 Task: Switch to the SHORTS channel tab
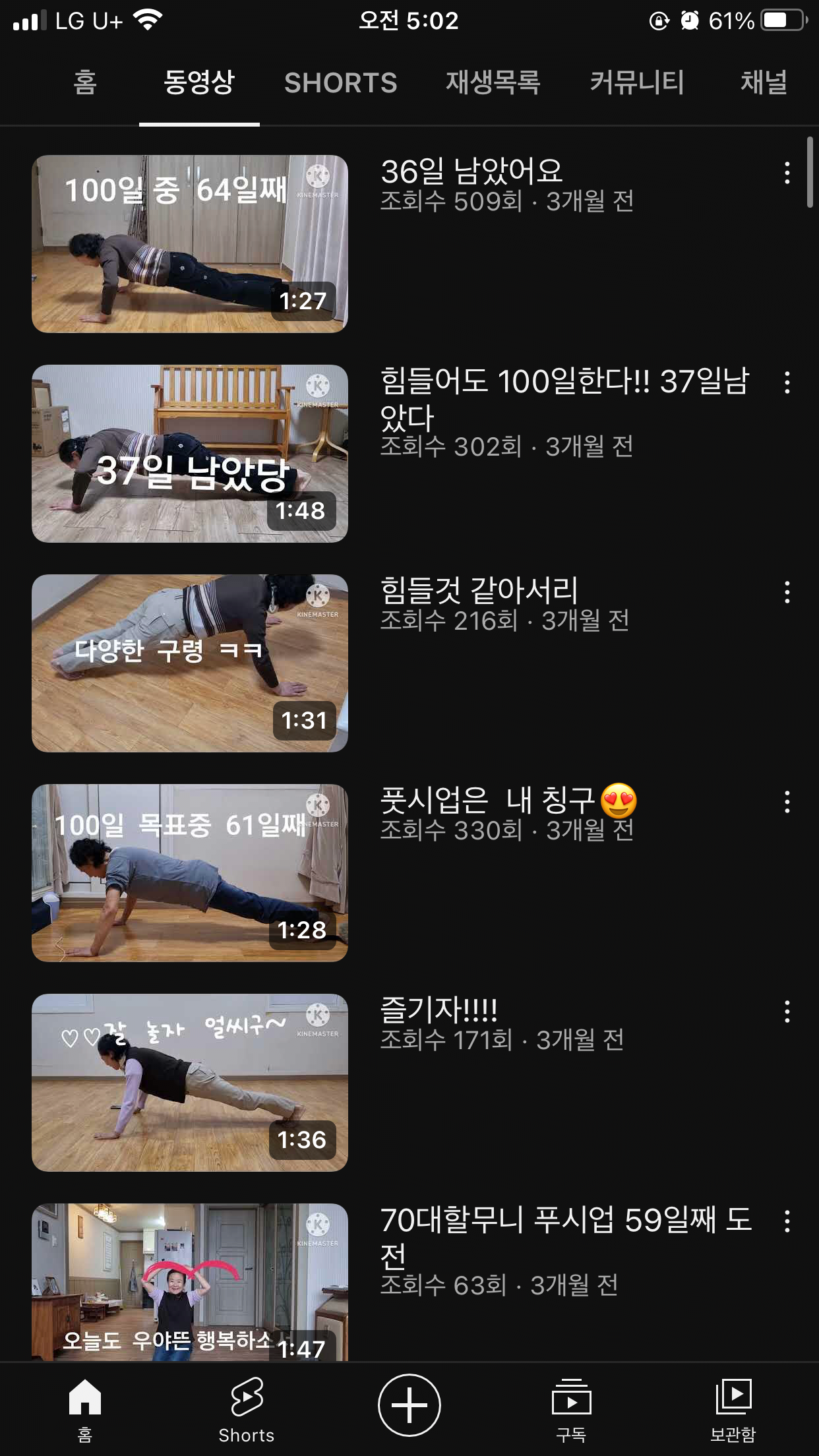point(340,83)
